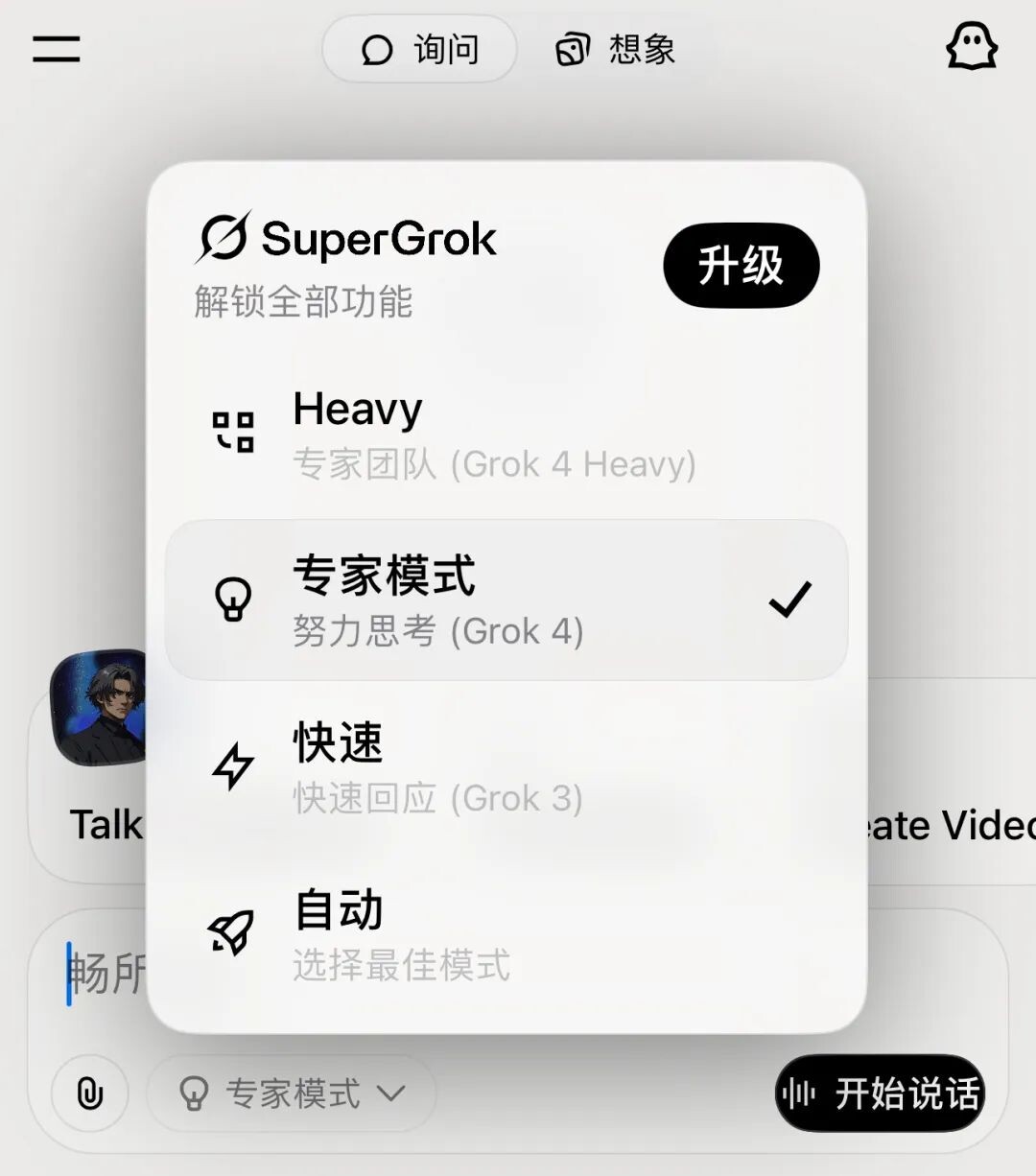The width and height of the screenshot is (1036, 1176).
Task: Start voice input with 开始说话 button
Action: coord(880,1093)
